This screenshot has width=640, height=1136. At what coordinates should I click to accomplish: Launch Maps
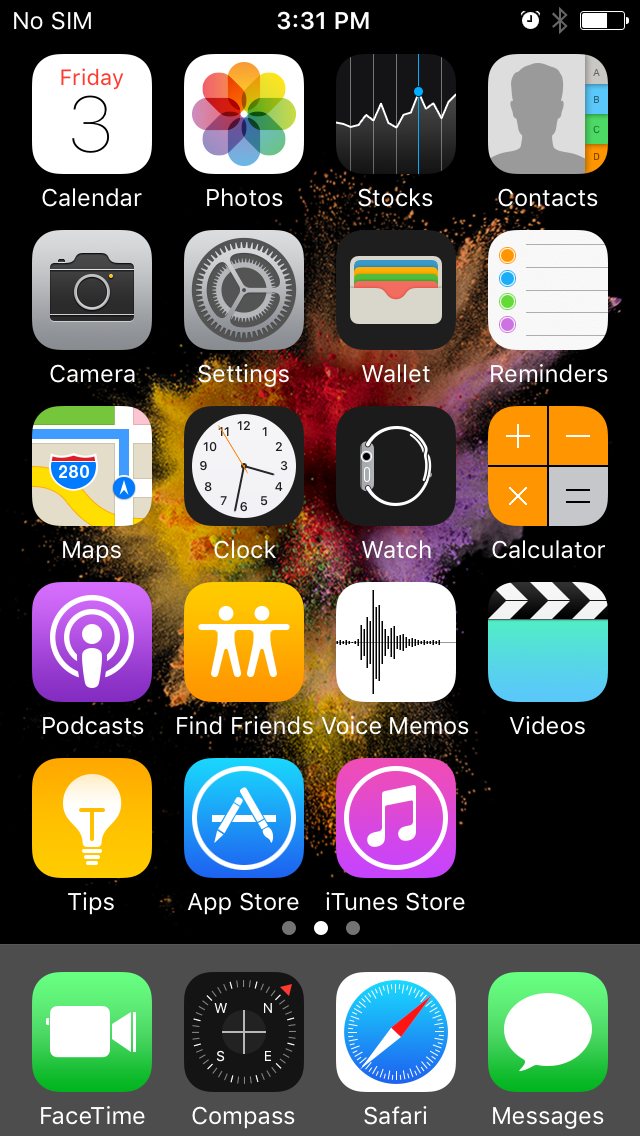coord(92,466)
